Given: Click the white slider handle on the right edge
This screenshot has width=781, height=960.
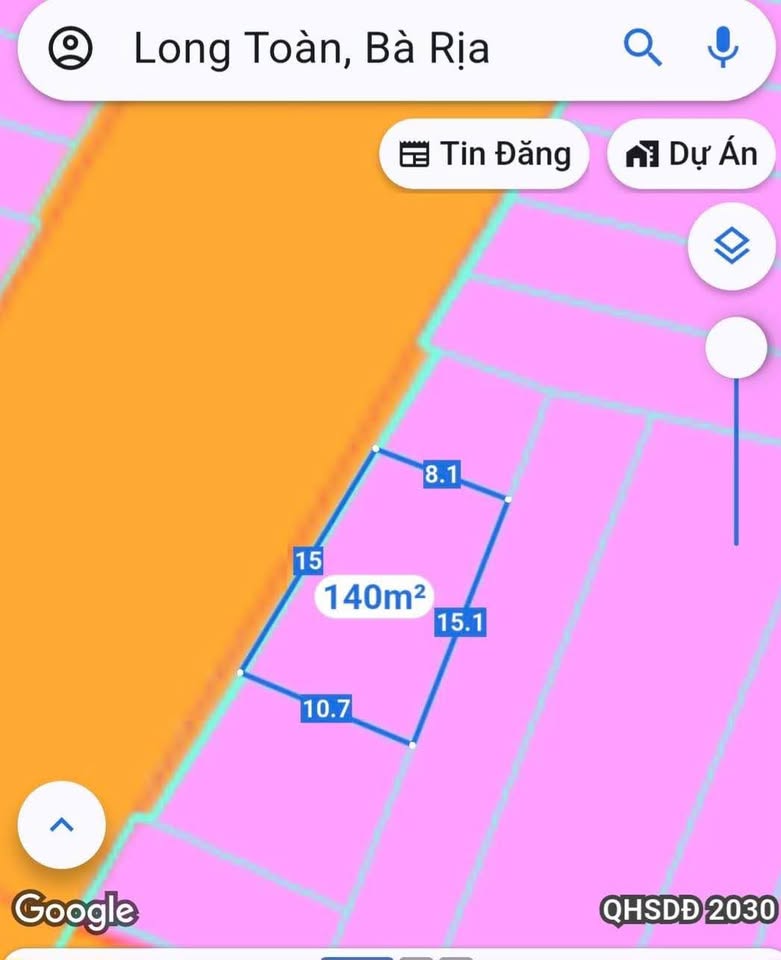Looking at the screenshot, I should (x=736, y=346).
